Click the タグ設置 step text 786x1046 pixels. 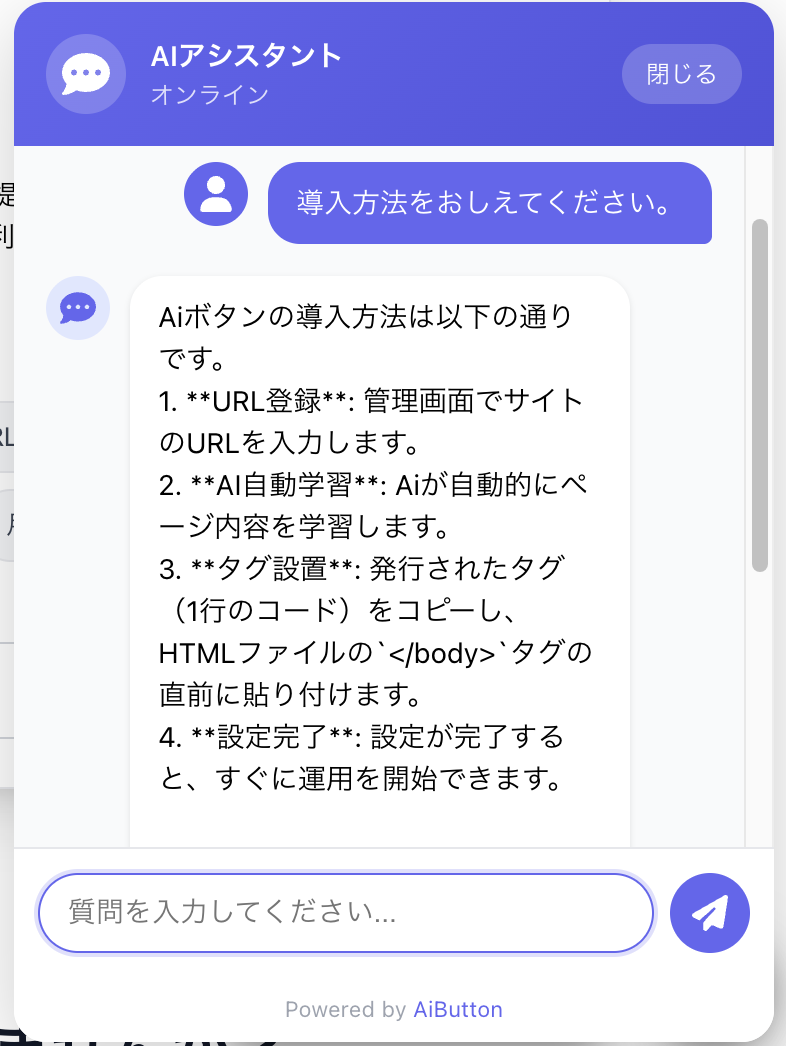(290, 568)
